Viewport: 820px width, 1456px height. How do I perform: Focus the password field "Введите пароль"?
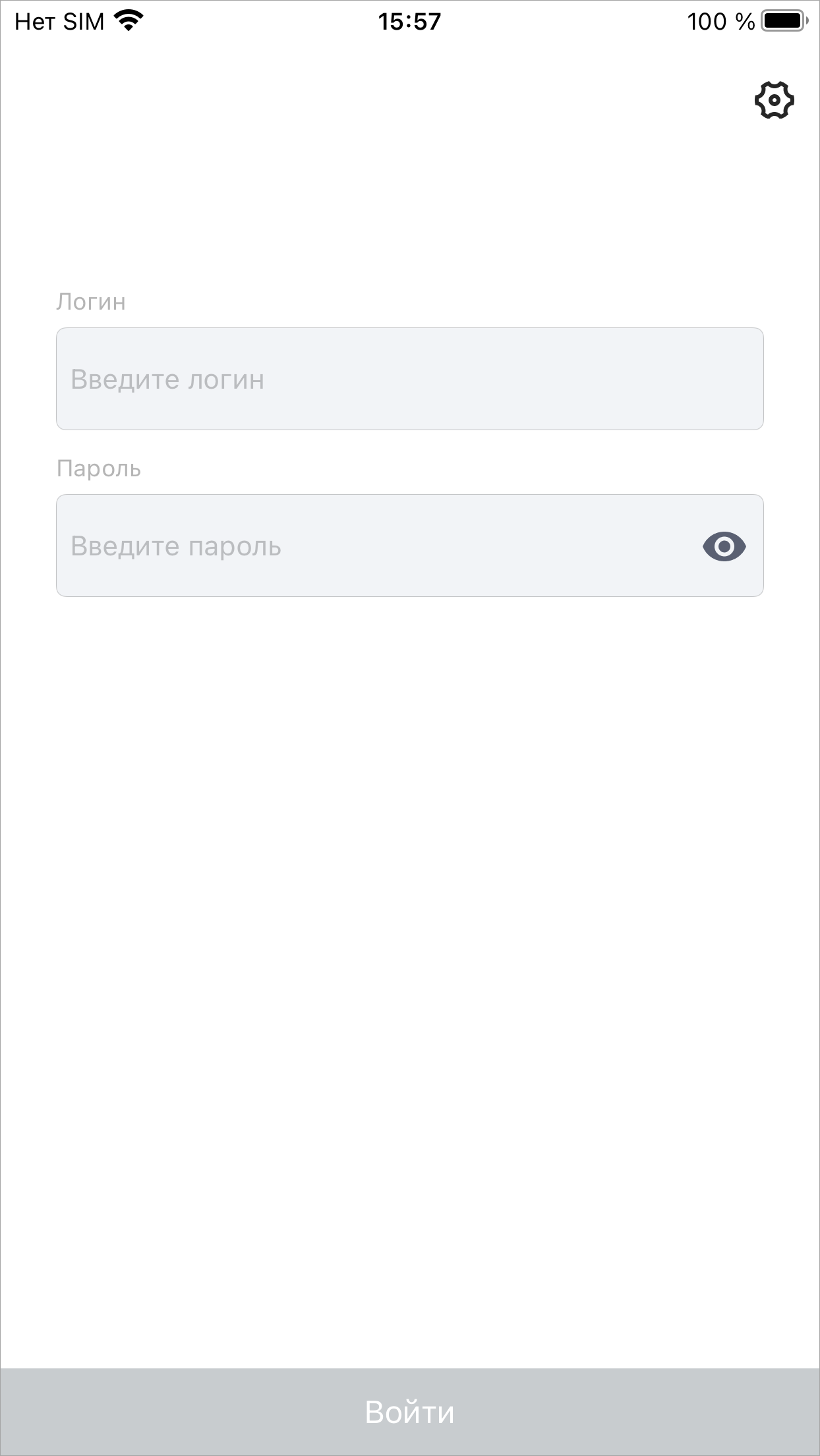click(409, 546)
